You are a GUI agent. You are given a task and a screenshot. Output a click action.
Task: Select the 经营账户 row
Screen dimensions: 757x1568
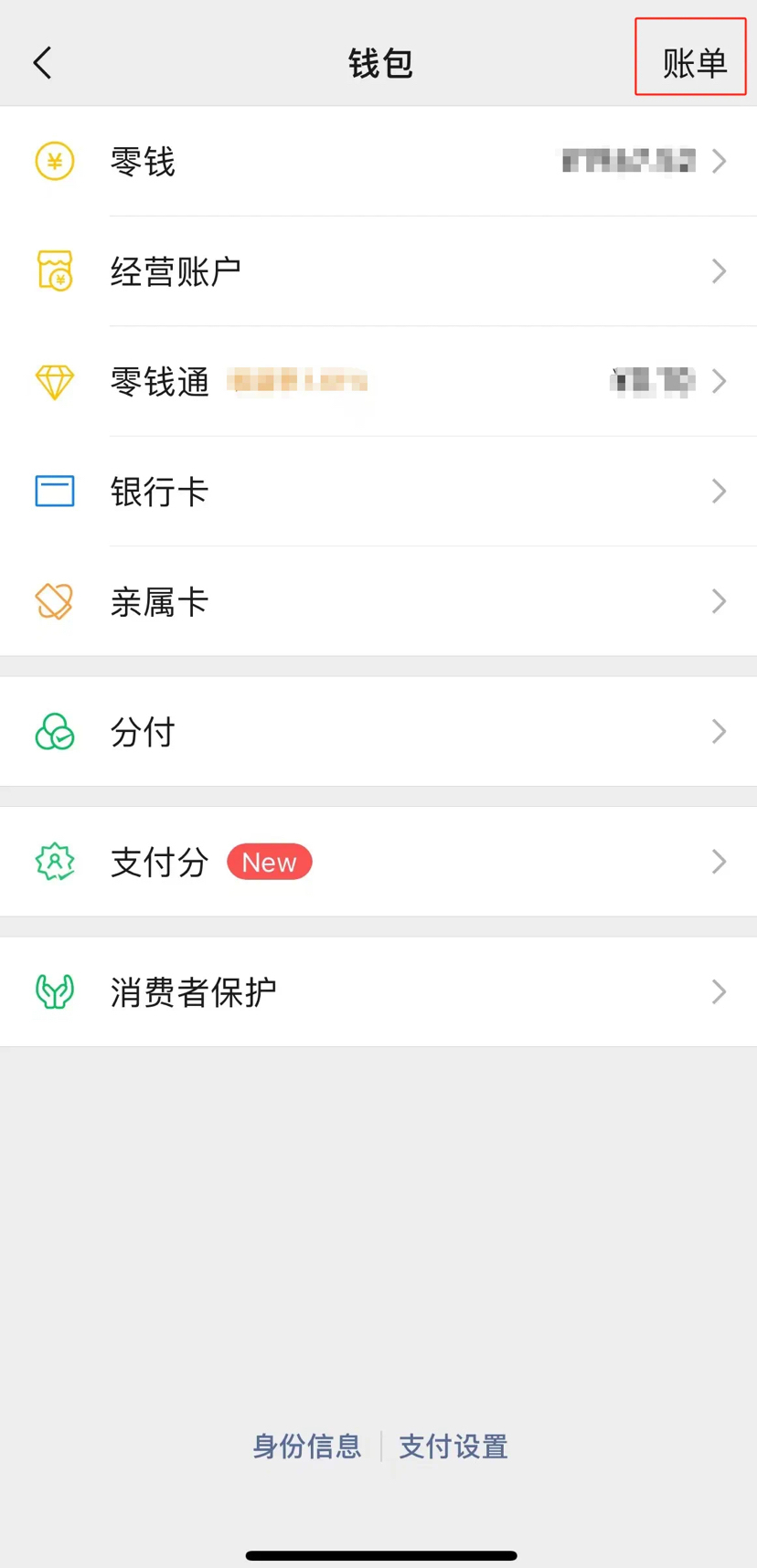pyautogui.click(x=378, y=271)
